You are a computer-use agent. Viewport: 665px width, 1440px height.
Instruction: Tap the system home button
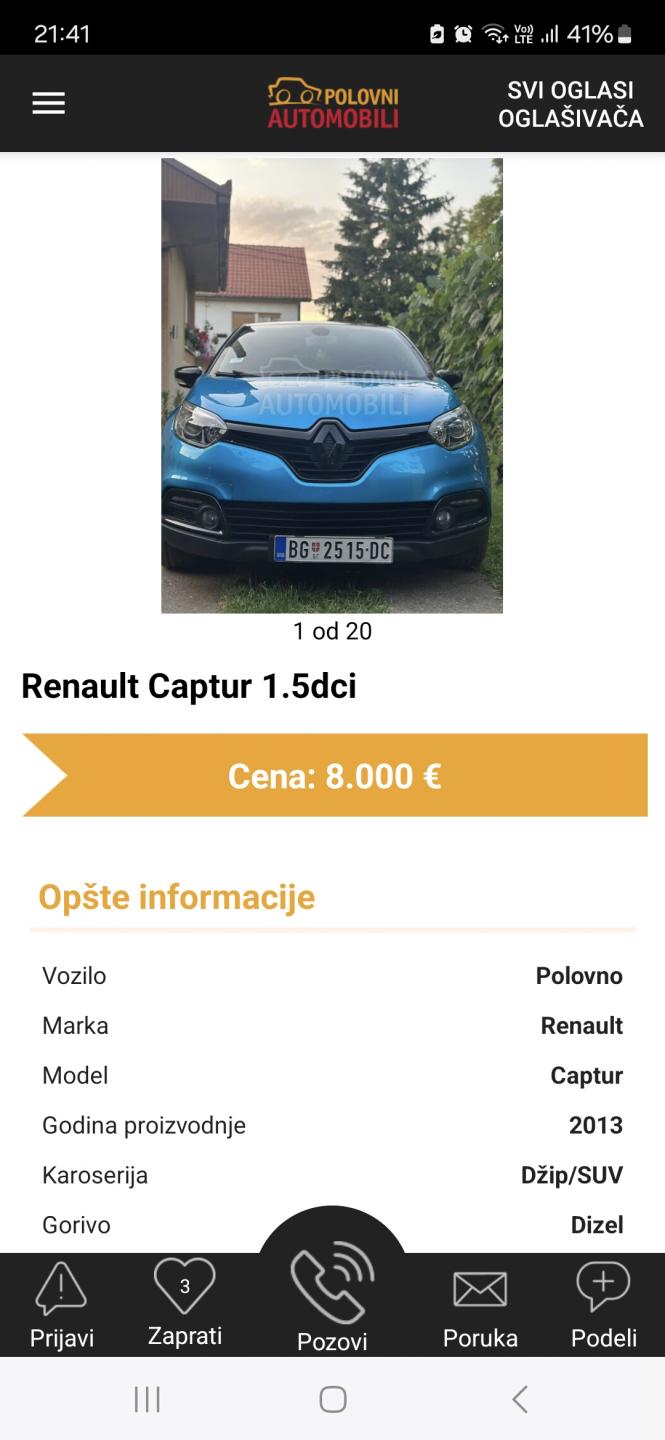pos(333,1399)
